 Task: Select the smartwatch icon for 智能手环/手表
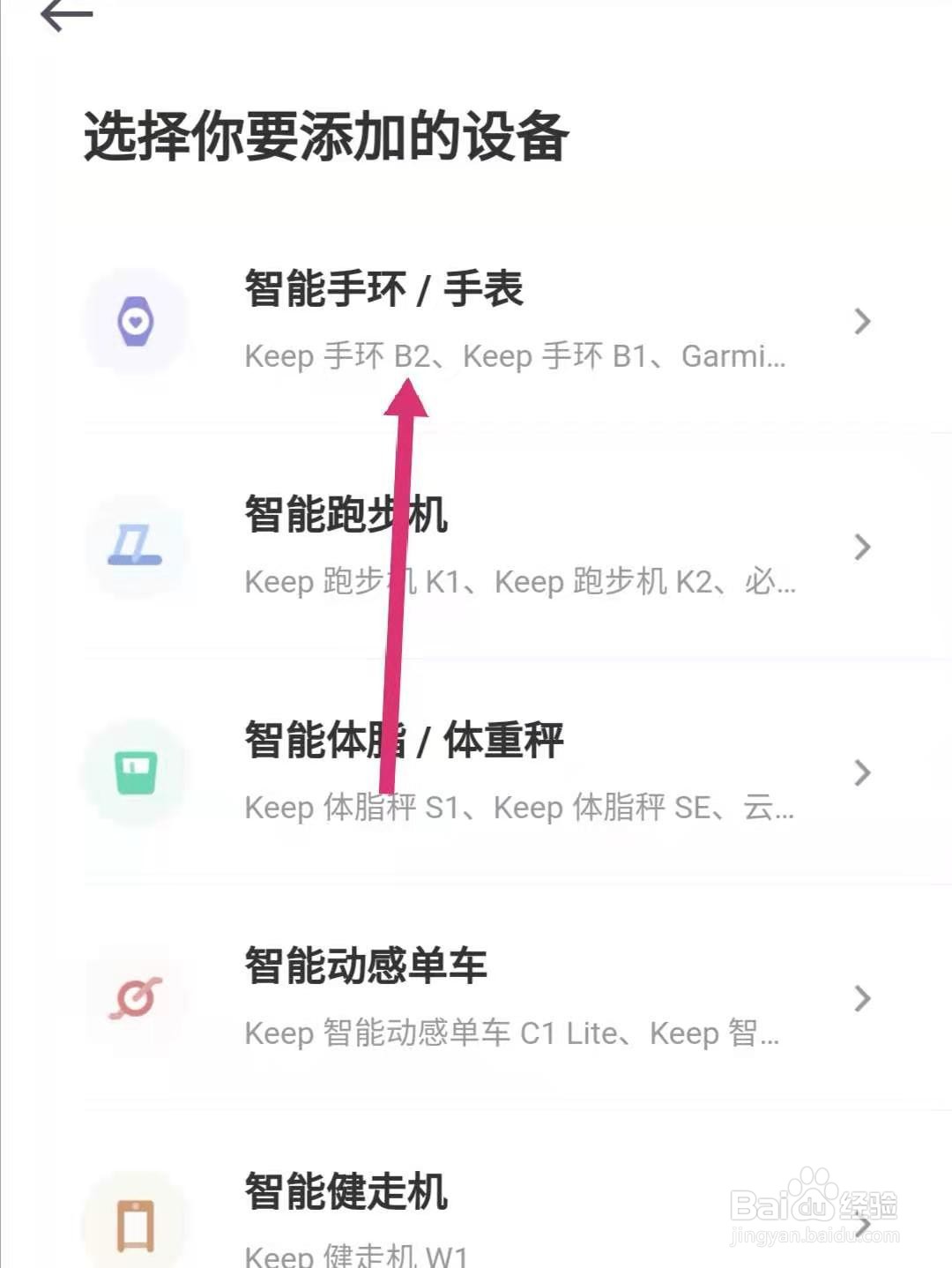click(x=137, y=322)
